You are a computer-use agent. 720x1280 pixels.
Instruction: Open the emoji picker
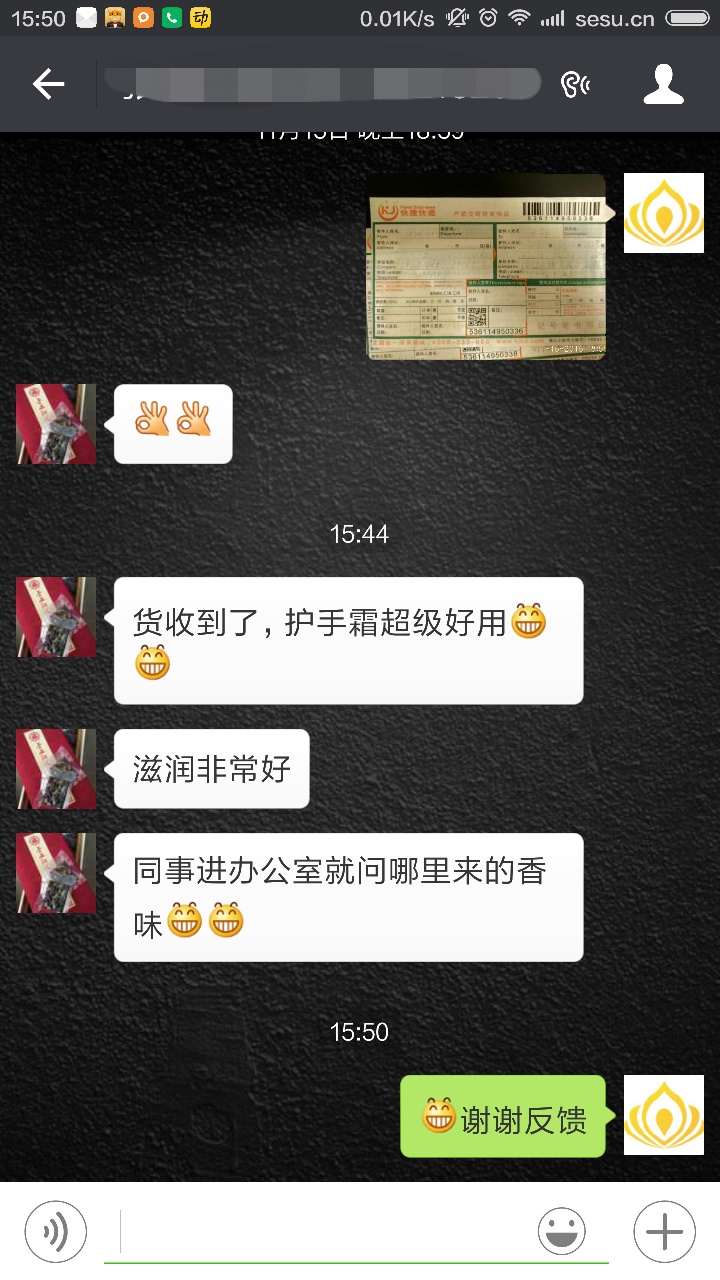(x=562, y=1232)
